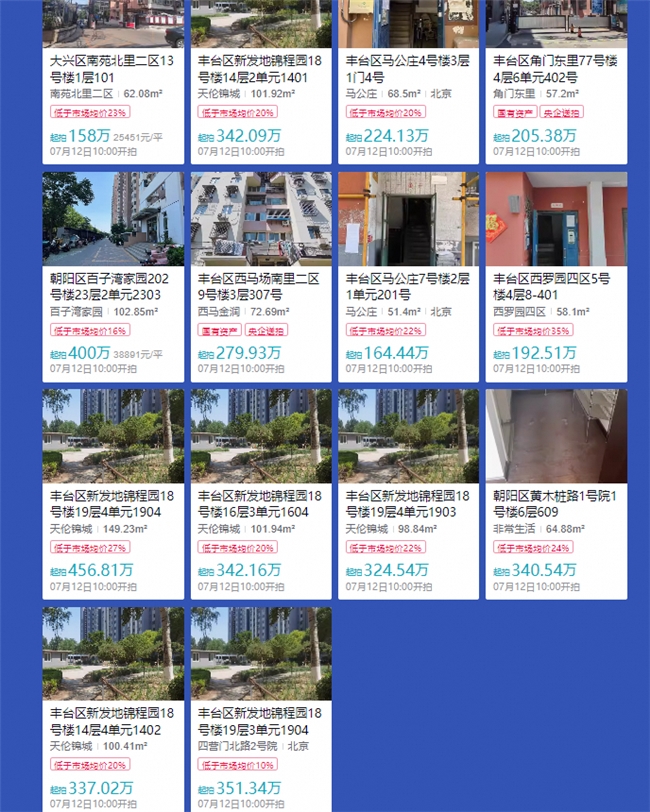
Task: View the 锦程园18号楼19层3单元1904 listing
Action: 261,720
